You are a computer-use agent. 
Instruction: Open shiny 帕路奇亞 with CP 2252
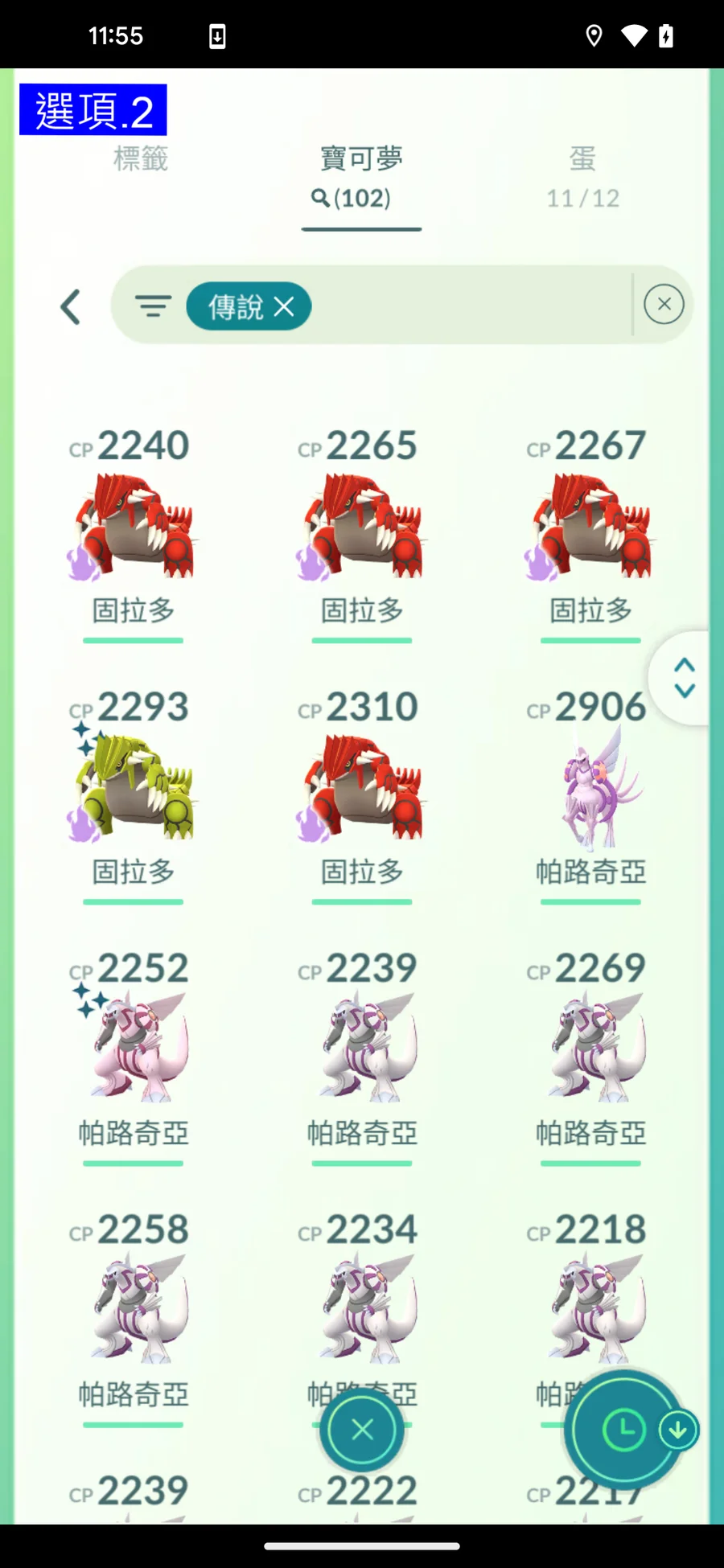(x=133, y=1053)
